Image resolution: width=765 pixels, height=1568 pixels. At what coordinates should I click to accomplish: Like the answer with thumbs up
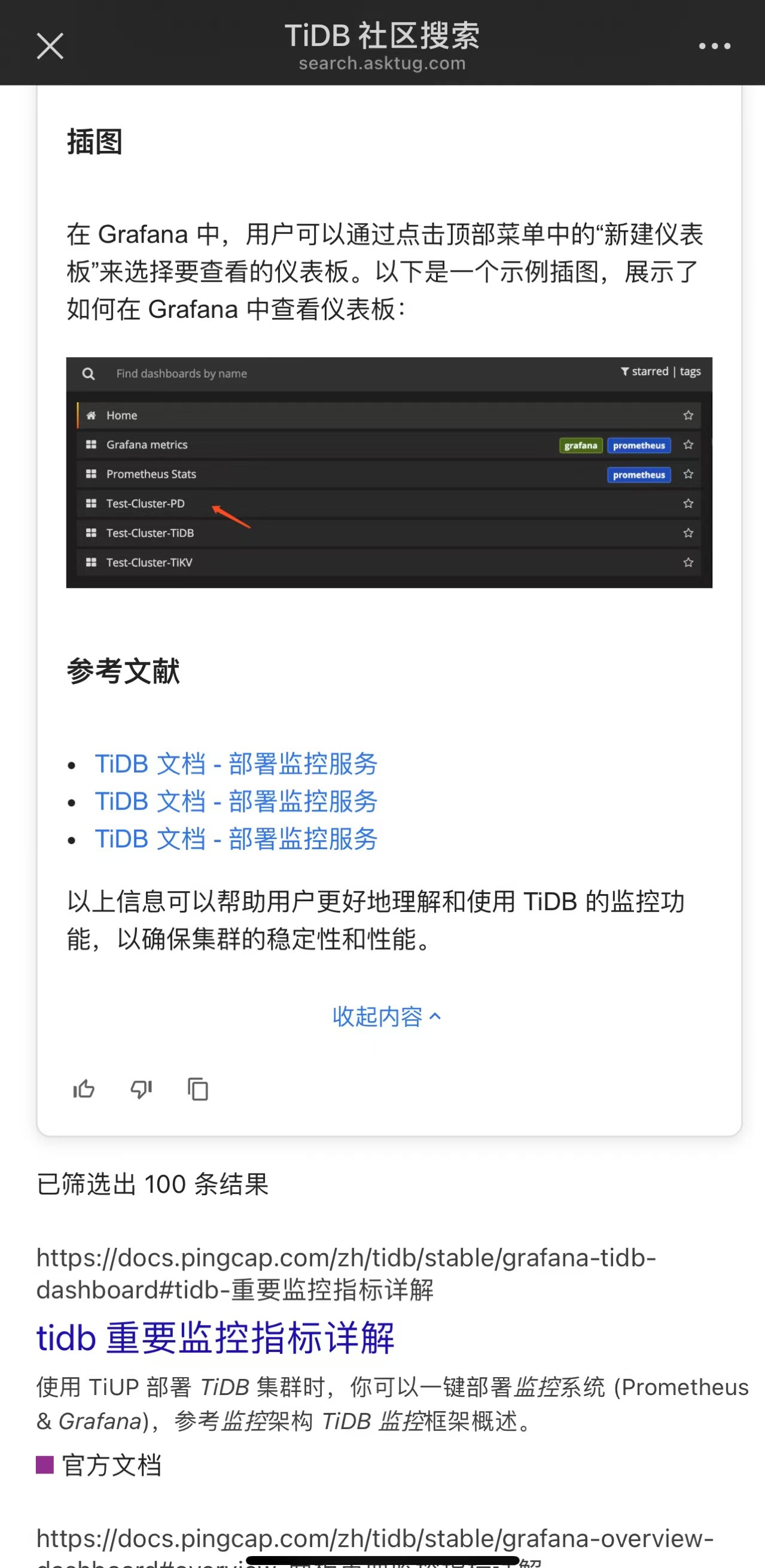point(84,1089)
